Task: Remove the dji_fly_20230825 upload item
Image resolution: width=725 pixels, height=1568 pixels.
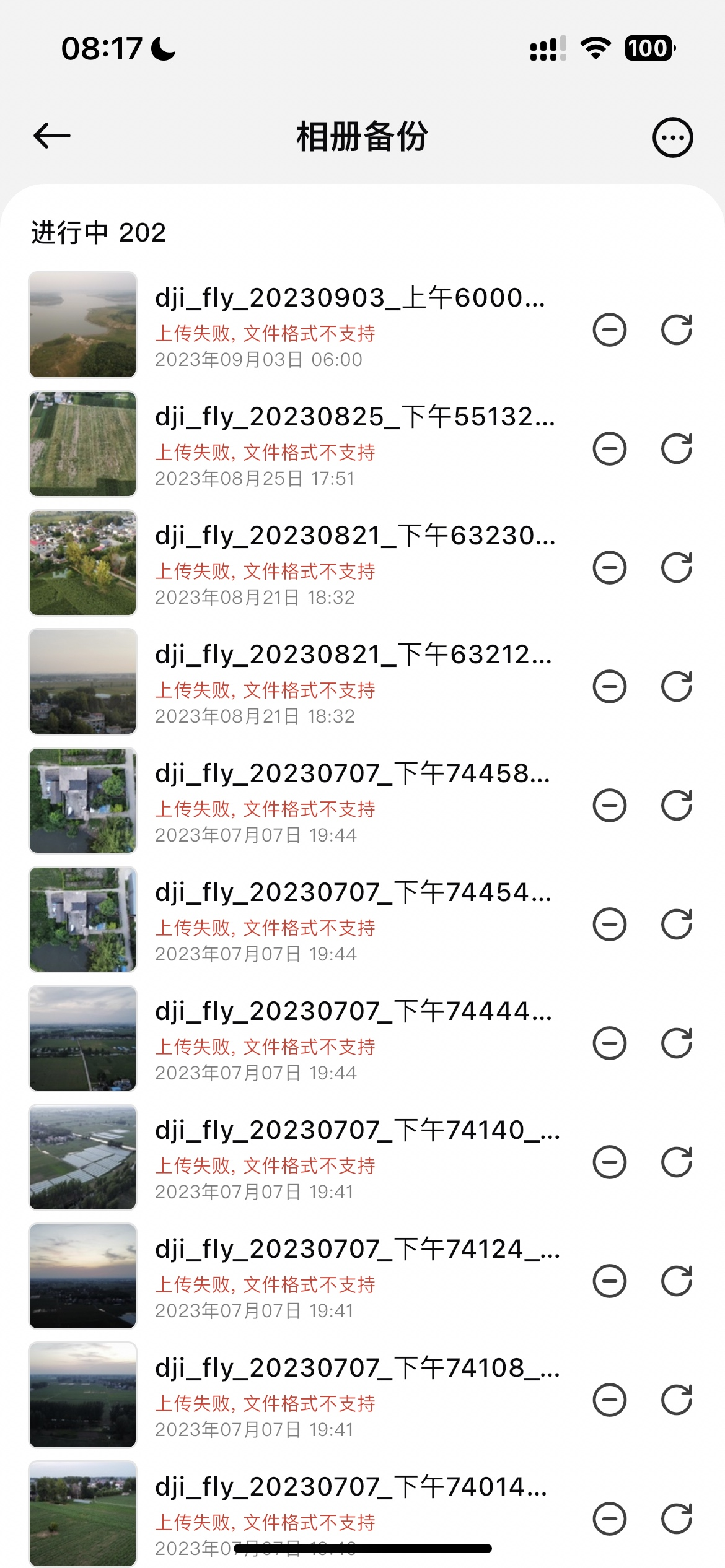Action: tap(610, 448)
